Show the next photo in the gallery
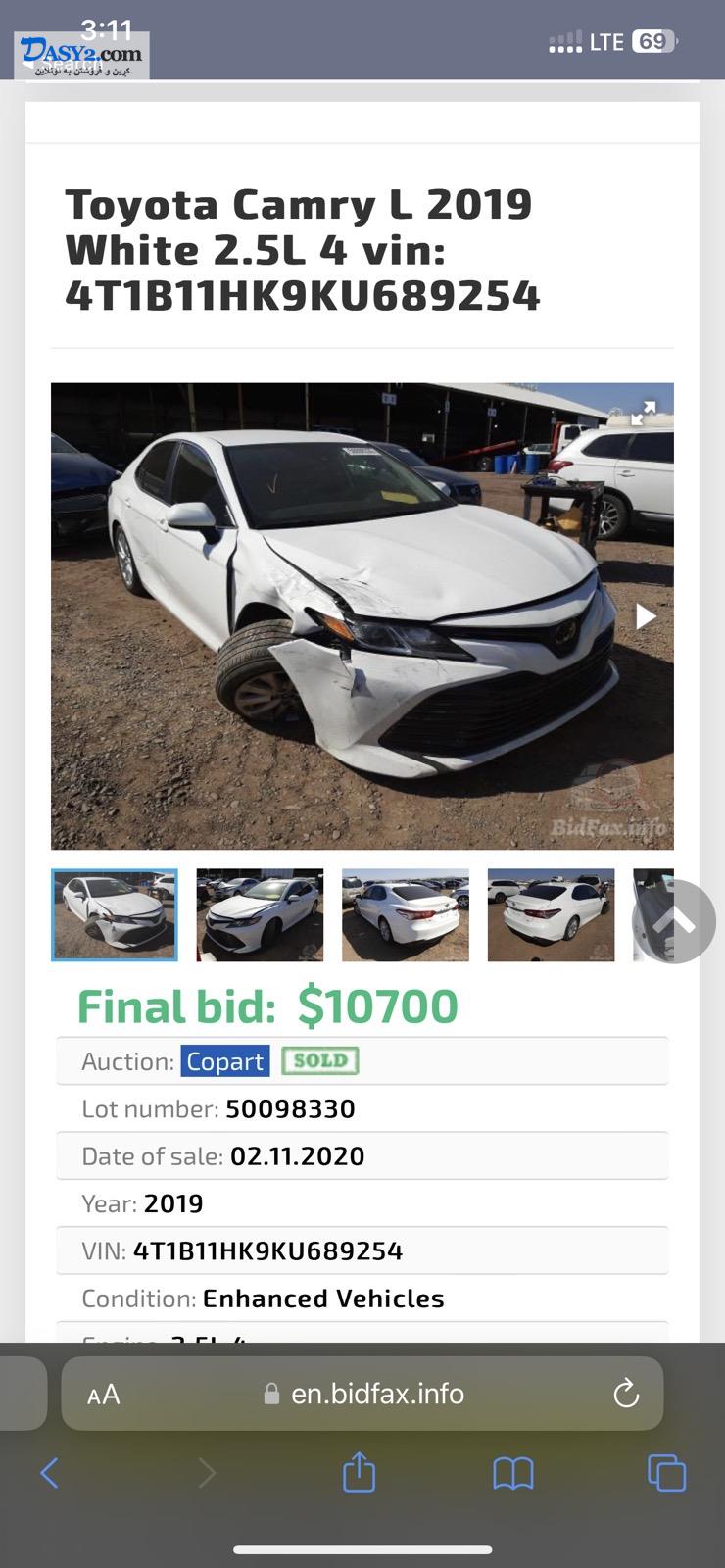This screenshot has height=1568, width=725. [x=645, y=616]
